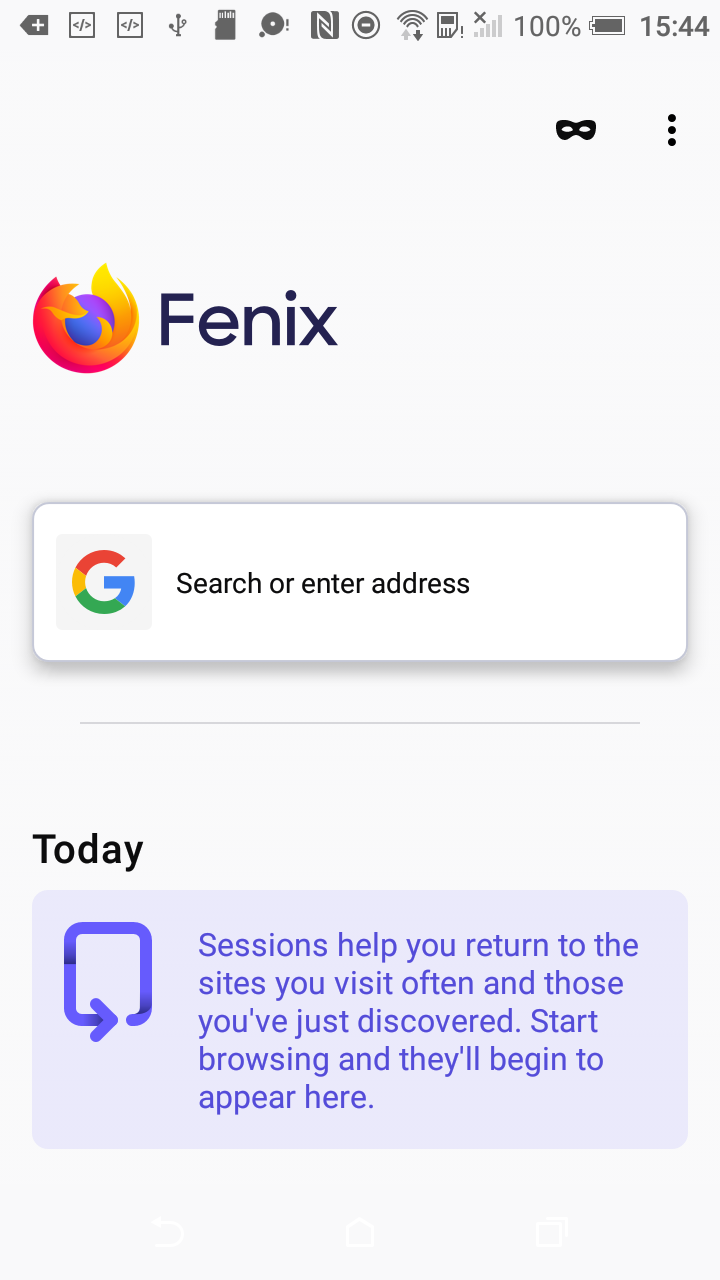Image resolution: width=720 pixels, height=1280 pixels.
Task: Go to the device home screen
Action: point(360,1232)
